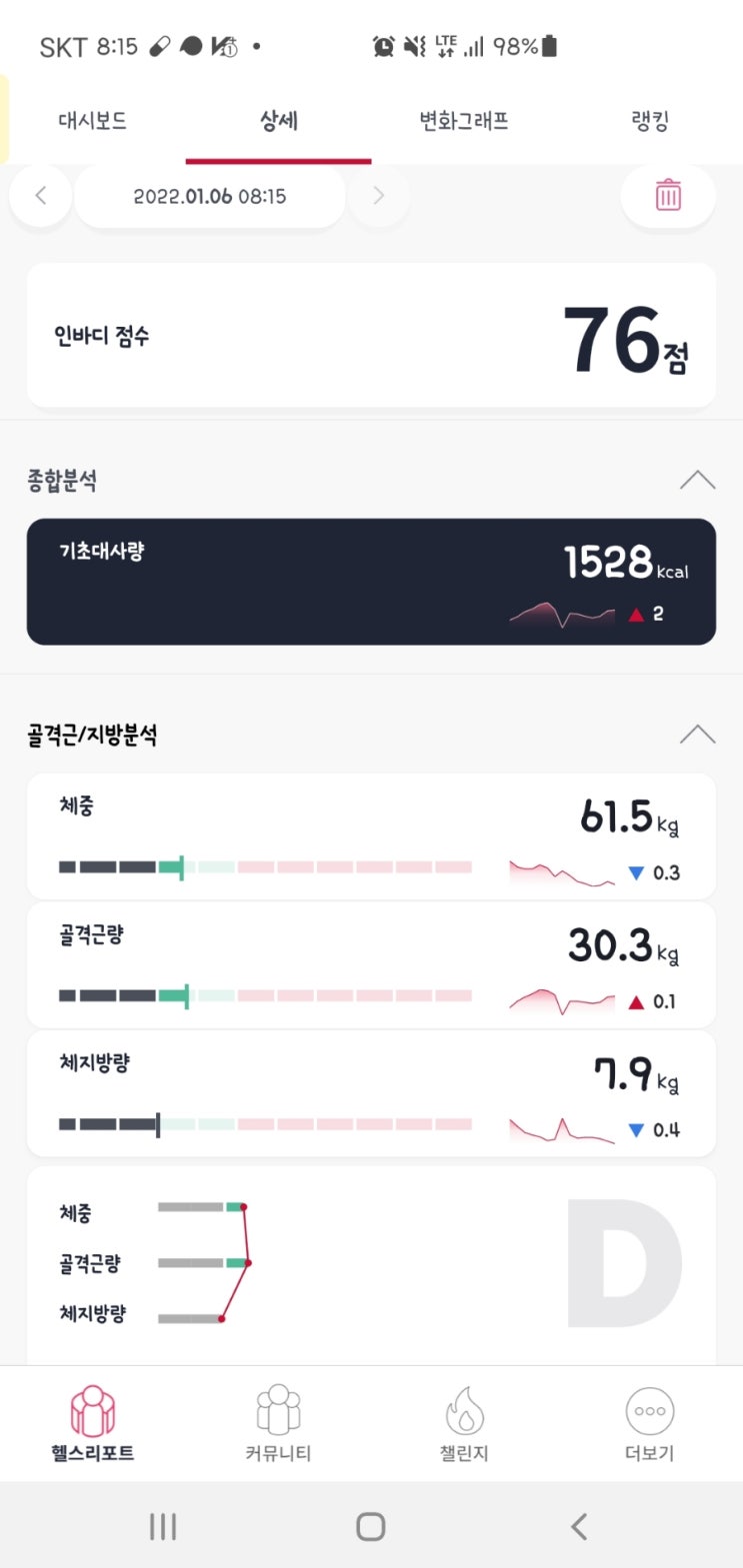Select the 헬스리포트 bottom tab
This screenshot has width=743, height=1568.
(x=92, y=1424)
